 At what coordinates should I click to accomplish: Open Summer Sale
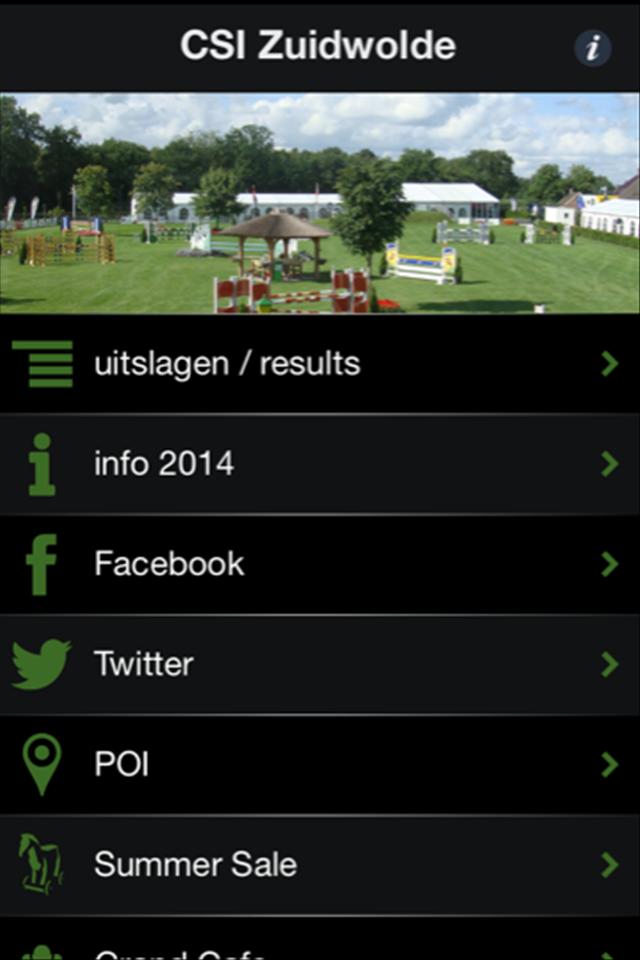pos(320,865)
